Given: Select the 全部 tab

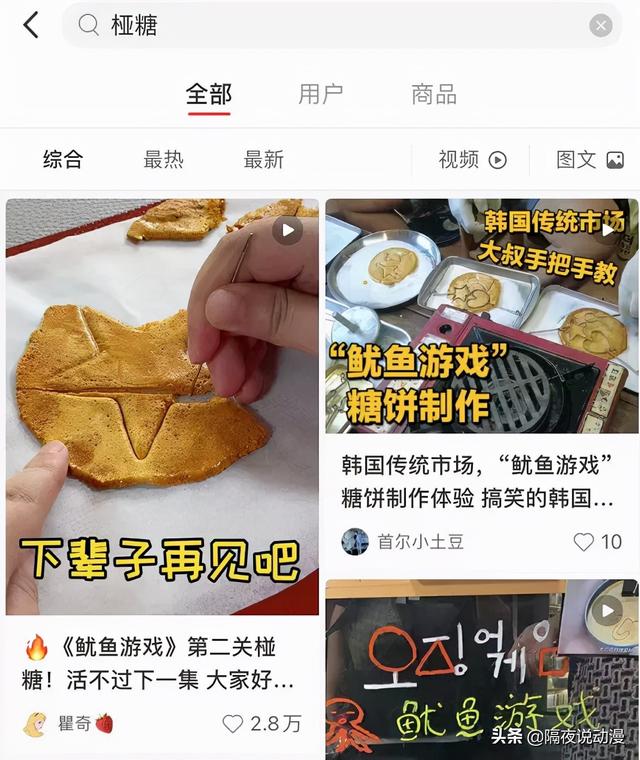Looking at the screenshot, I should click(209, 94).
